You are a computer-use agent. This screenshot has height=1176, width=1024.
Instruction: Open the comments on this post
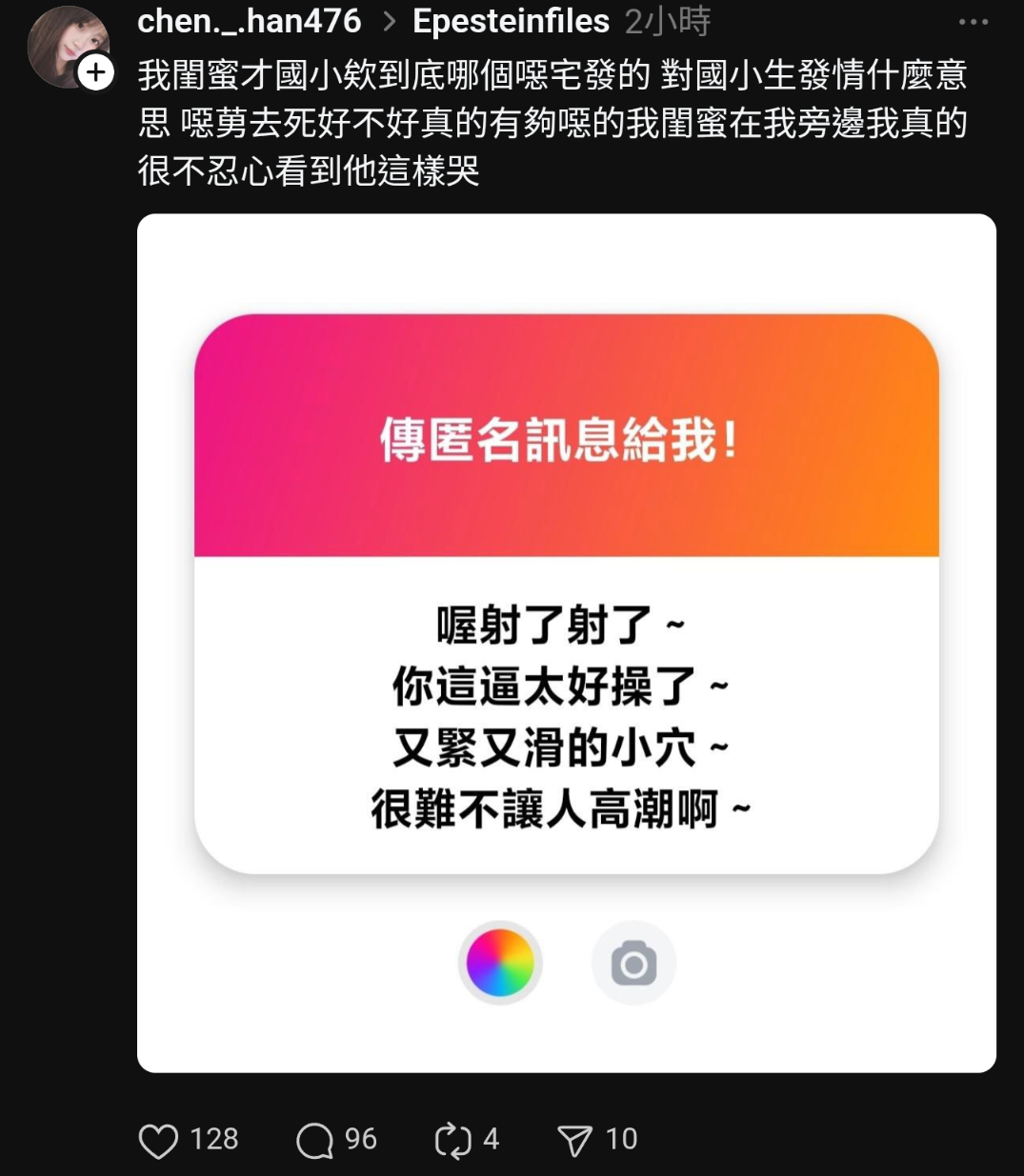pos(315,1140)
